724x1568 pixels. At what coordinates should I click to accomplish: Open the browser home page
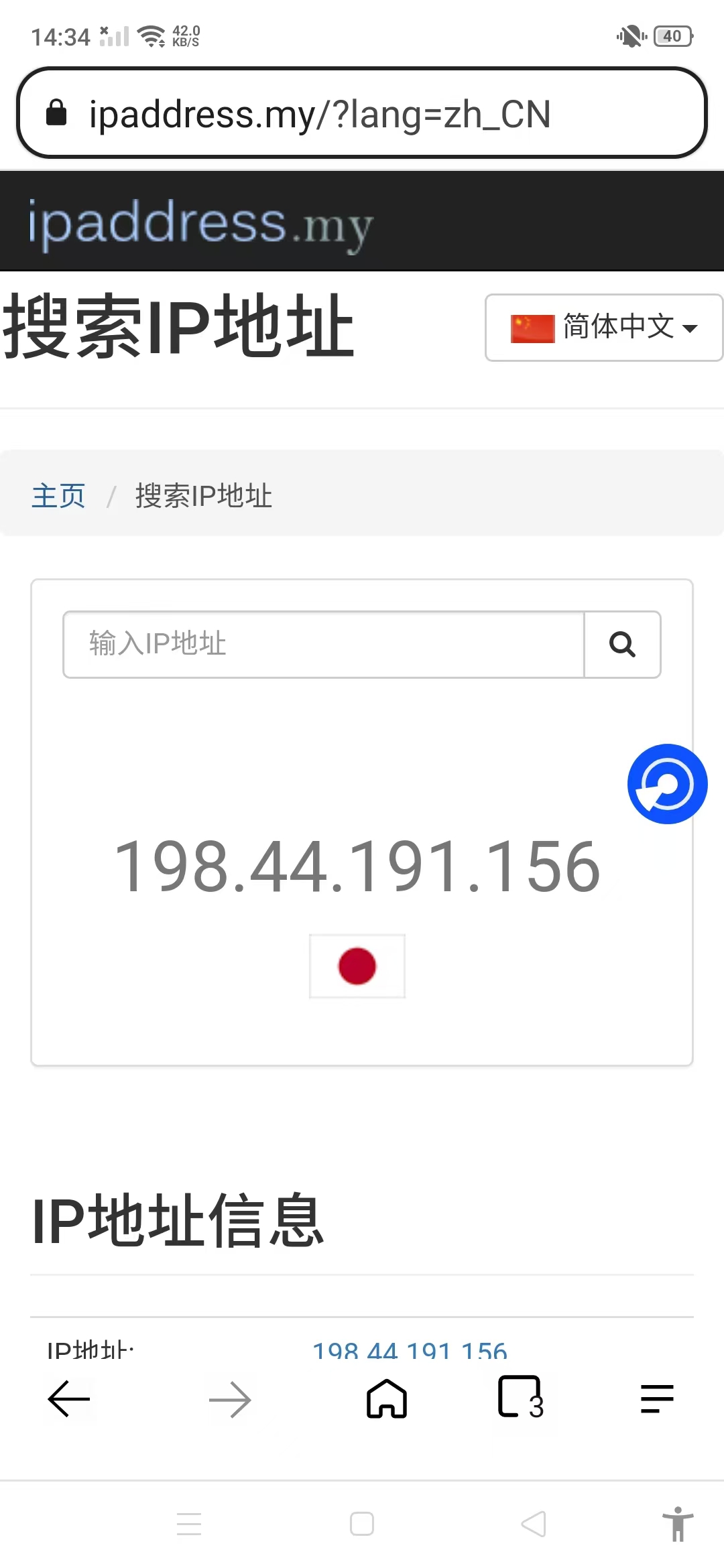pyautogui.click(x=387, y=1399)
